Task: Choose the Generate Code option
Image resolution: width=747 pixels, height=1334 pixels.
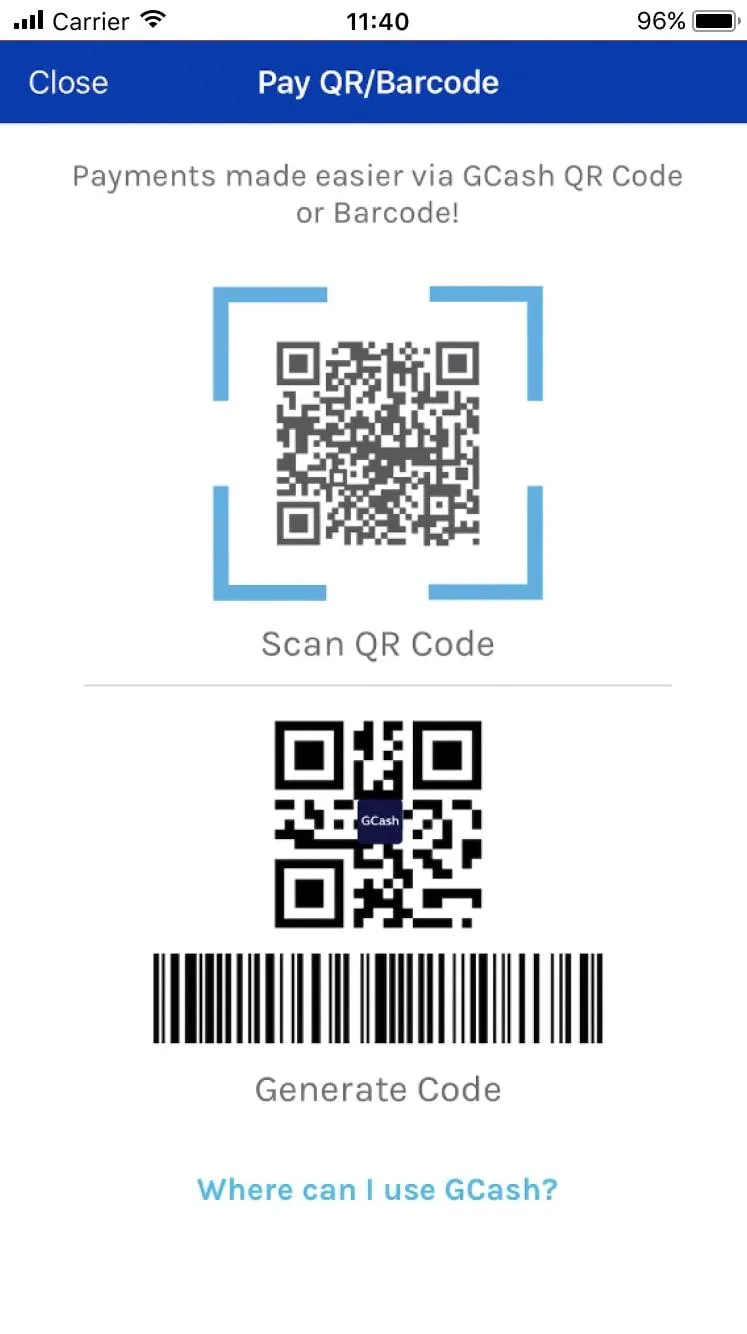Action: click(x=377, y=900)
